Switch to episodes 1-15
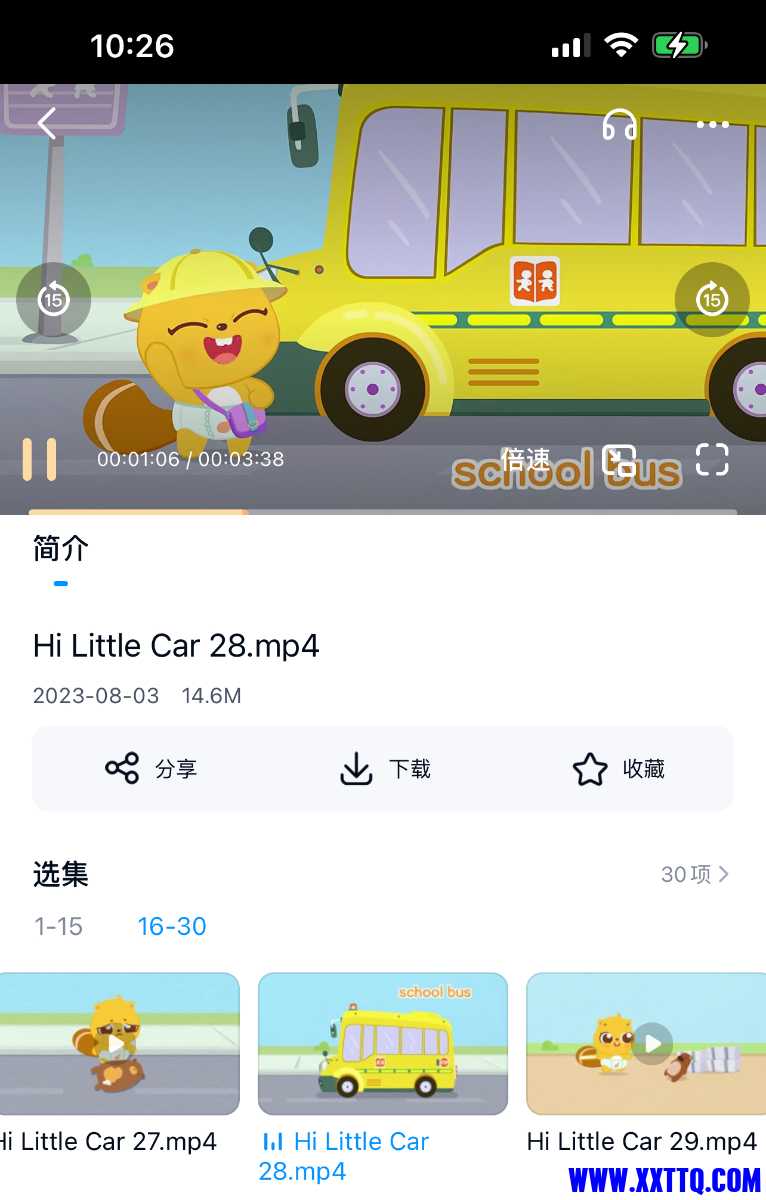This screenshot has width=766, height=1200. [x=59, y=926]
